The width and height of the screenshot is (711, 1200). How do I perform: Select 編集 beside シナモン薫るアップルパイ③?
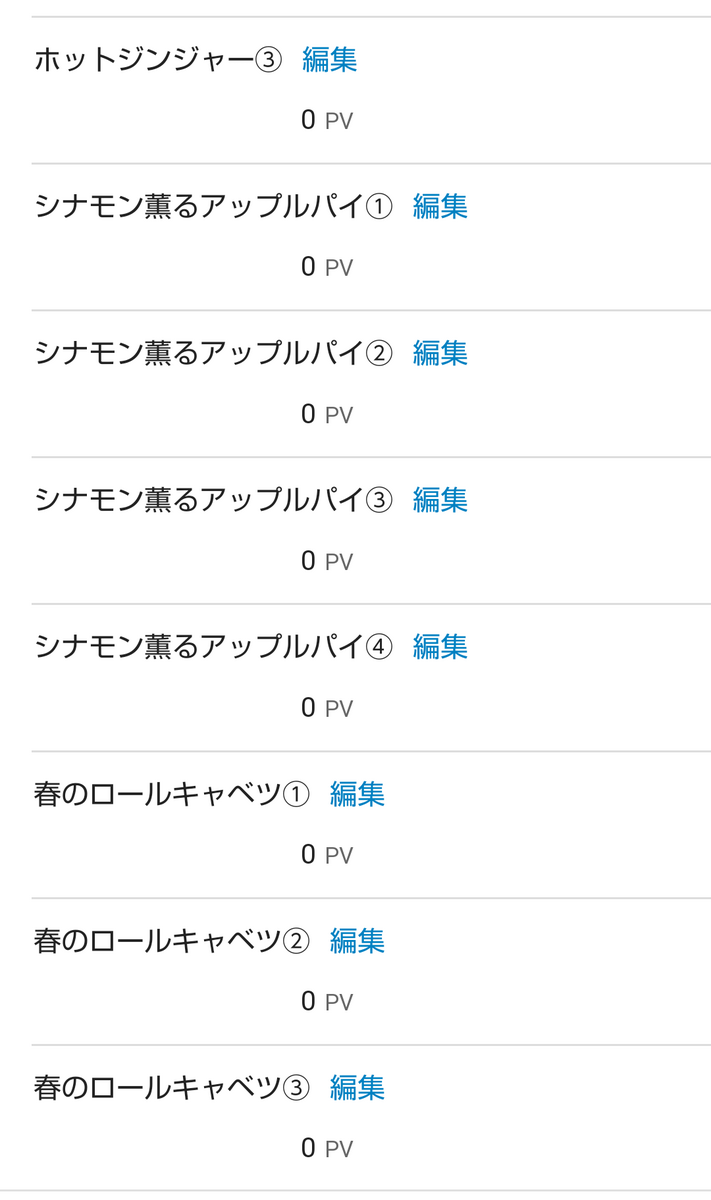[440, 500]
